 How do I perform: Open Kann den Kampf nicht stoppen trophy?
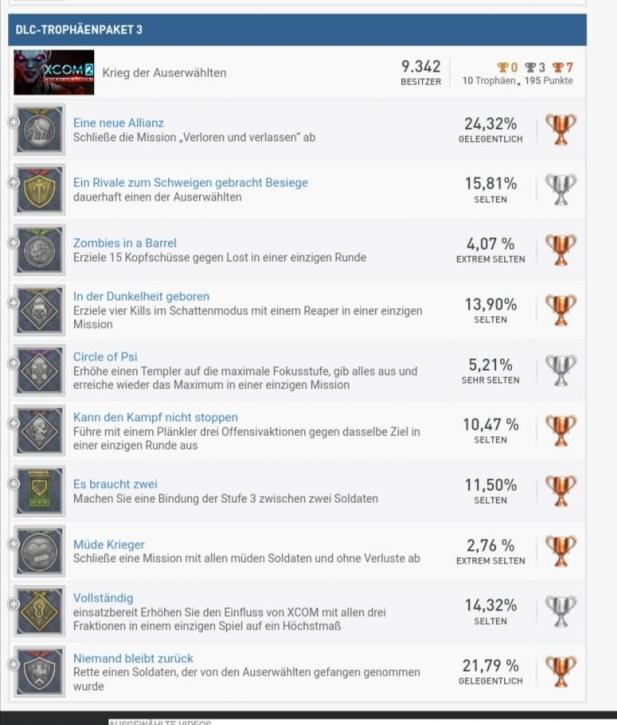click(x=155, y=417)
